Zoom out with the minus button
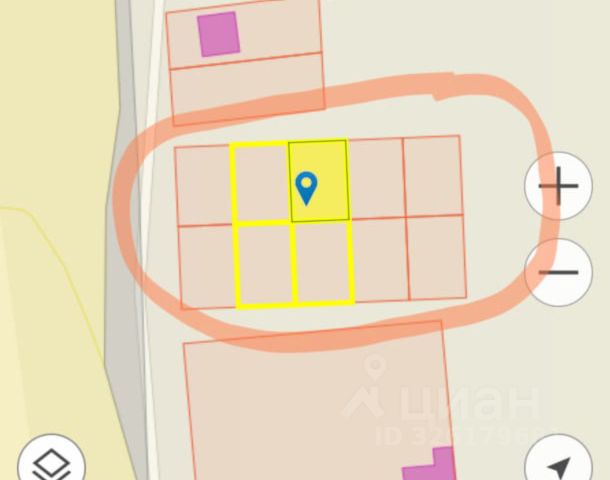The height and width of the screenshot is (480, 610). 558,272
